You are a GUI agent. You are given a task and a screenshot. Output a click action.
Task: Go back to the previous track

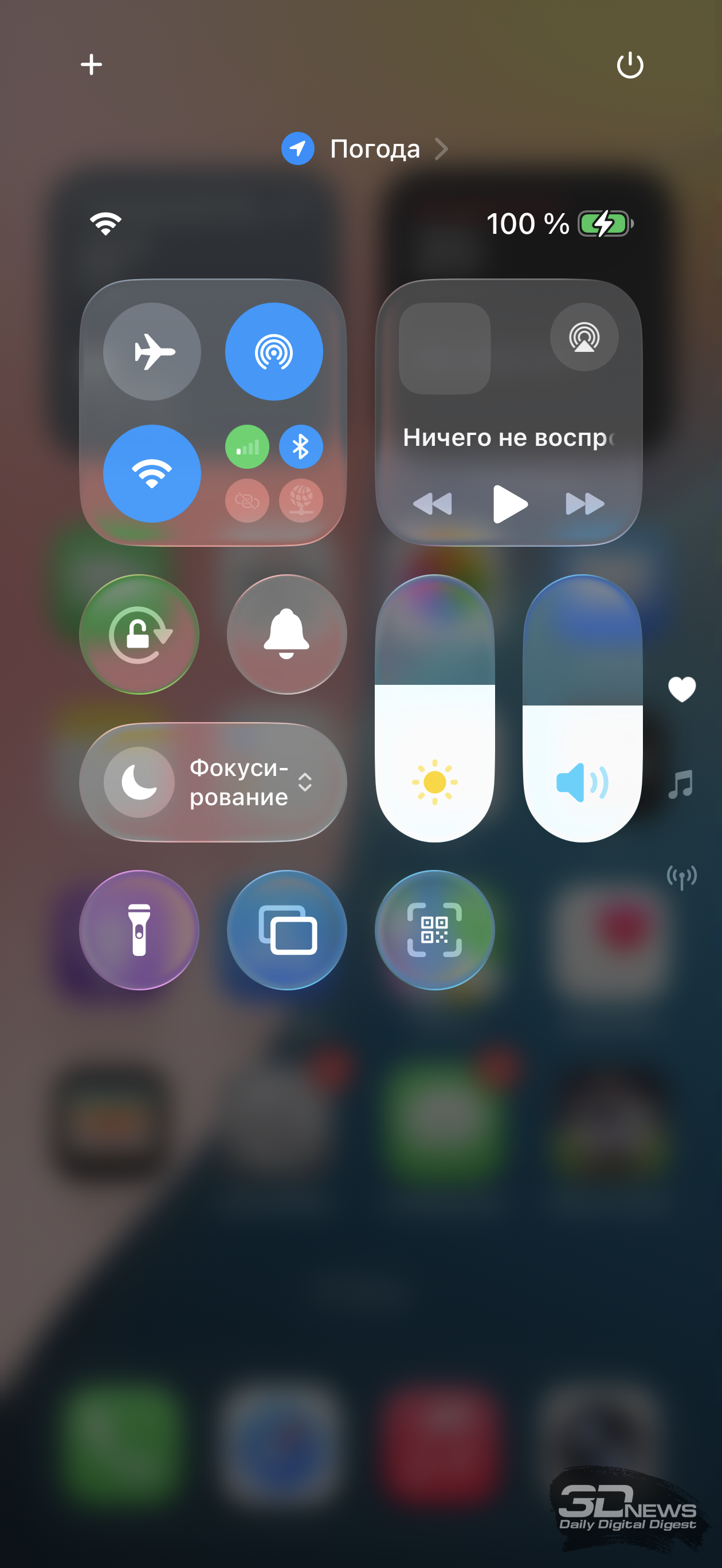pyautogui.click(x=433, y=503)
